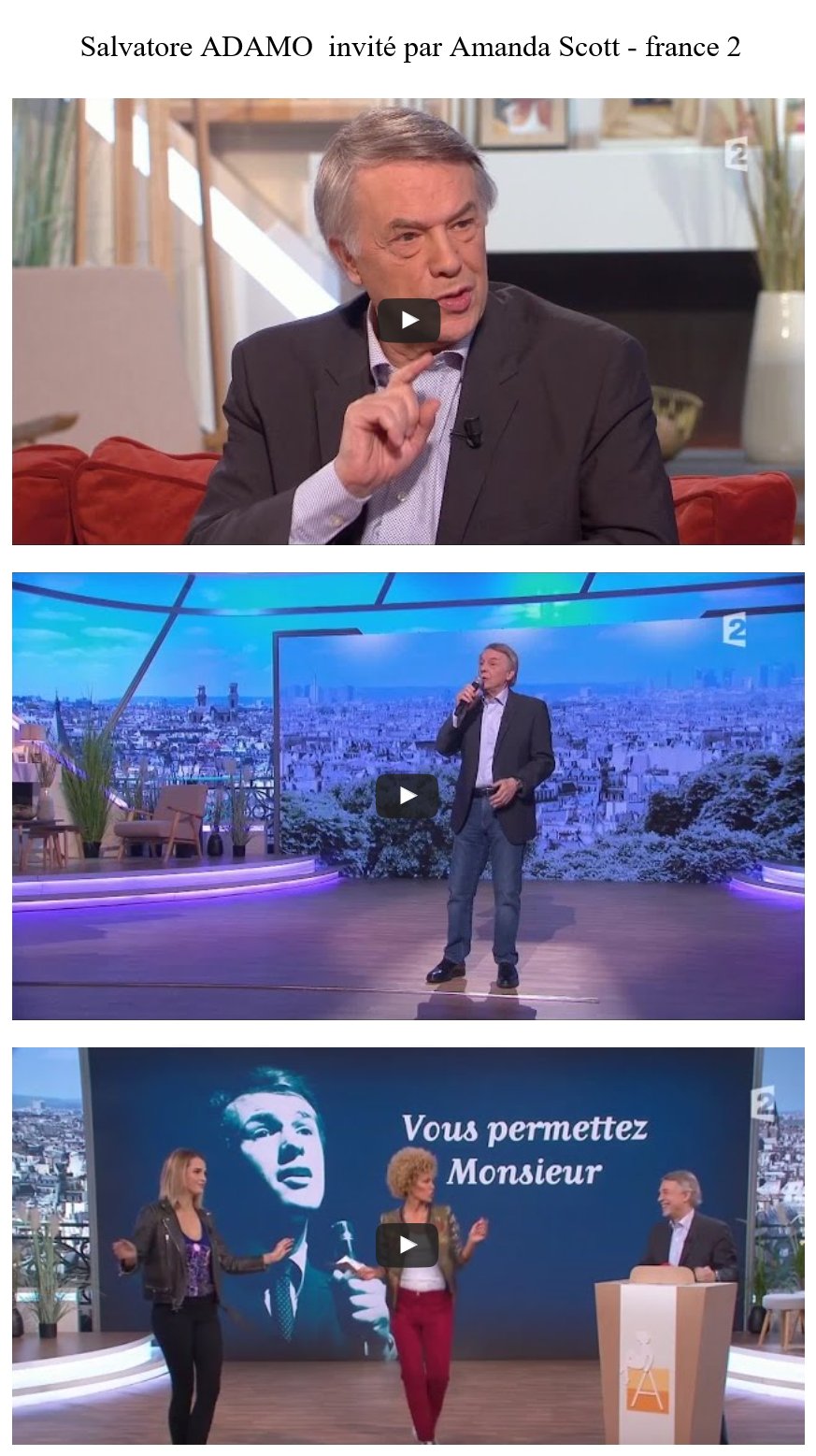Play the video of Adamo singing on stage
Viewport: 816px width, 1456px height.
coord(408,796)
